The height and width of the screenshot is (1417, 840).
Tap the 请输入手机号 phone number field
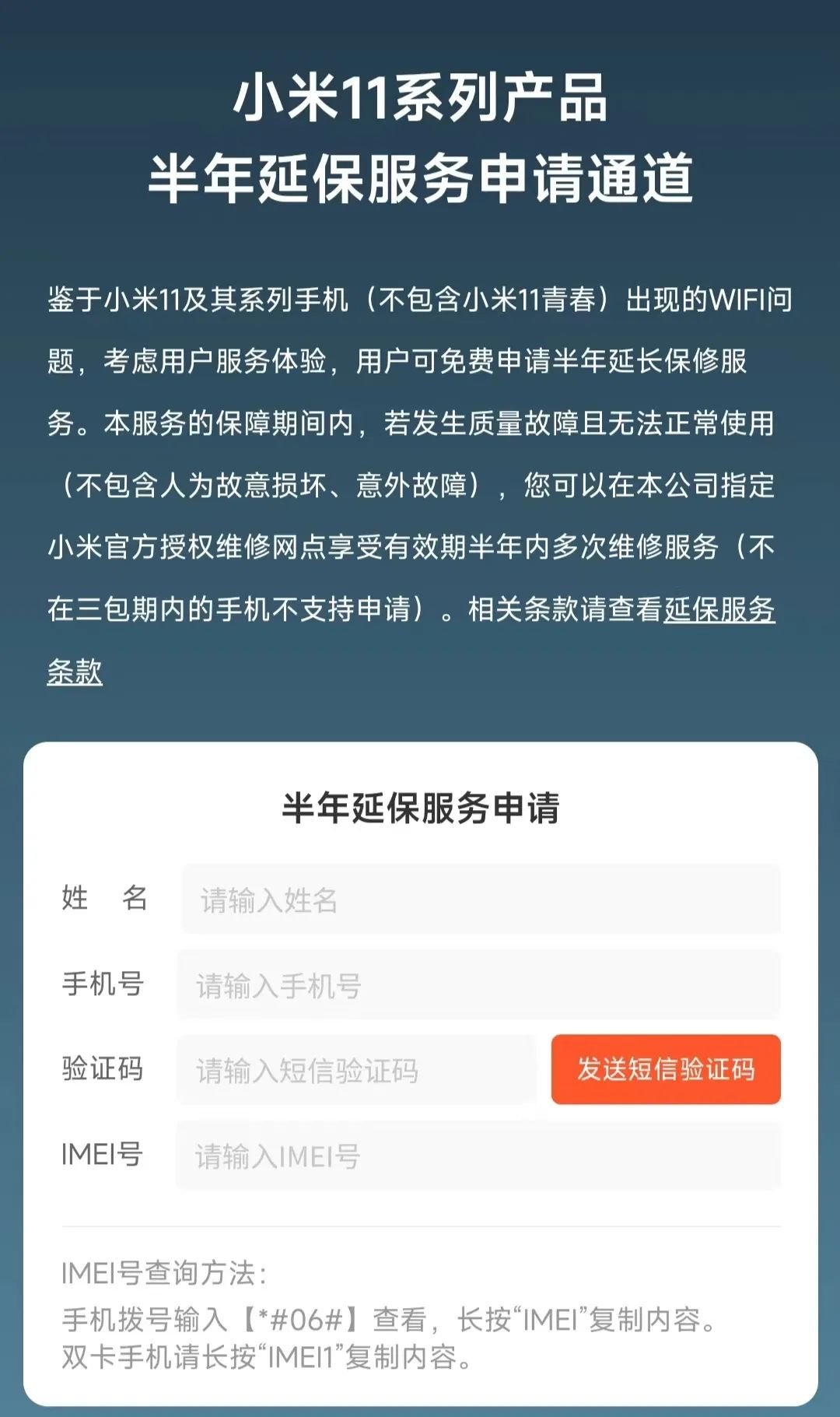click(478, 985)
